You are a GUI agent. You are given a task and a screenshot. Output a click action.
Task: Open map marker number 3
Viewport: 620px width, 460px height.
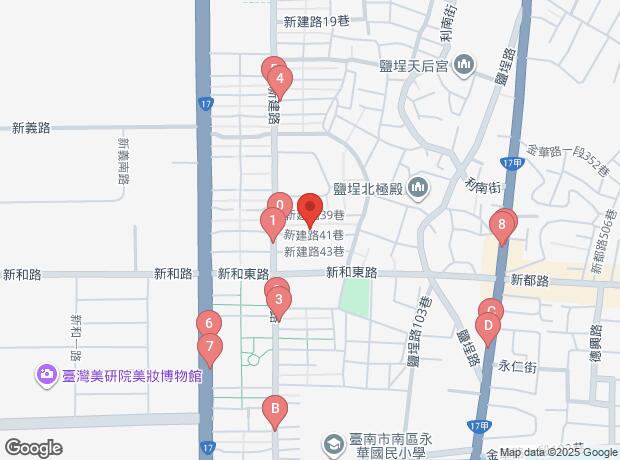[280, 299]
